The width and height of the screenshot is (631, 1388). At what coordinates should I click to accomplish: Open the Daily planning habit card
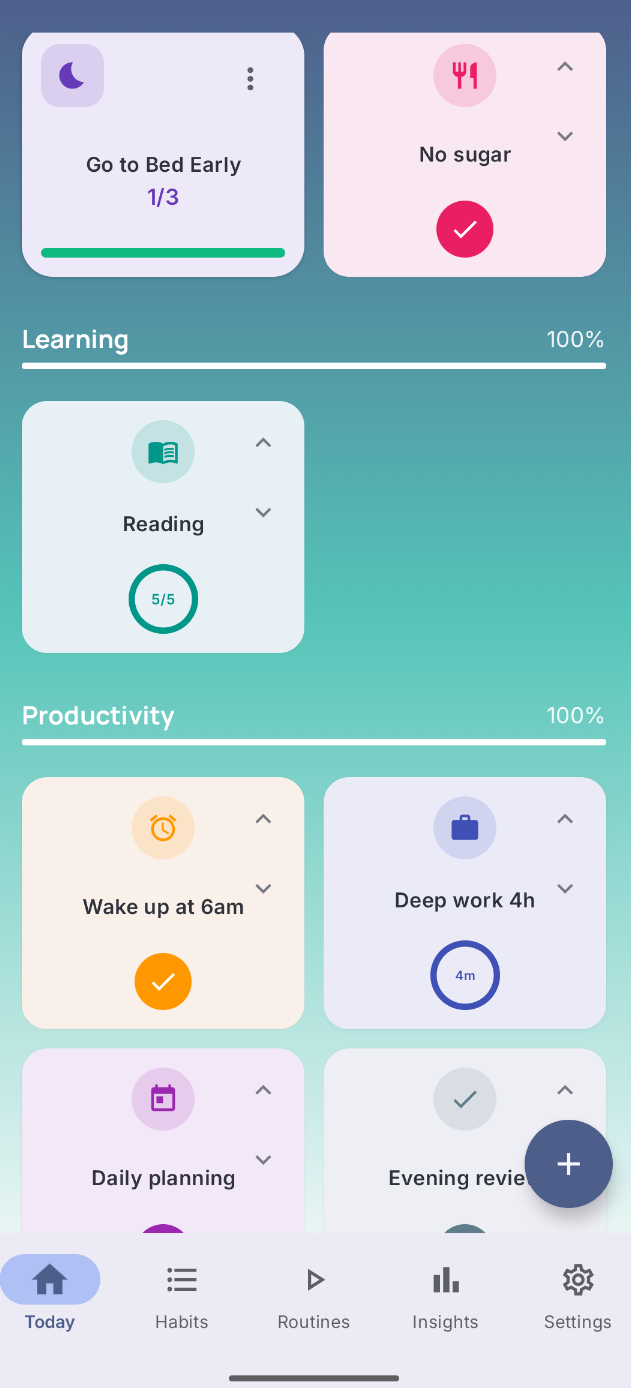(163, 1177)
